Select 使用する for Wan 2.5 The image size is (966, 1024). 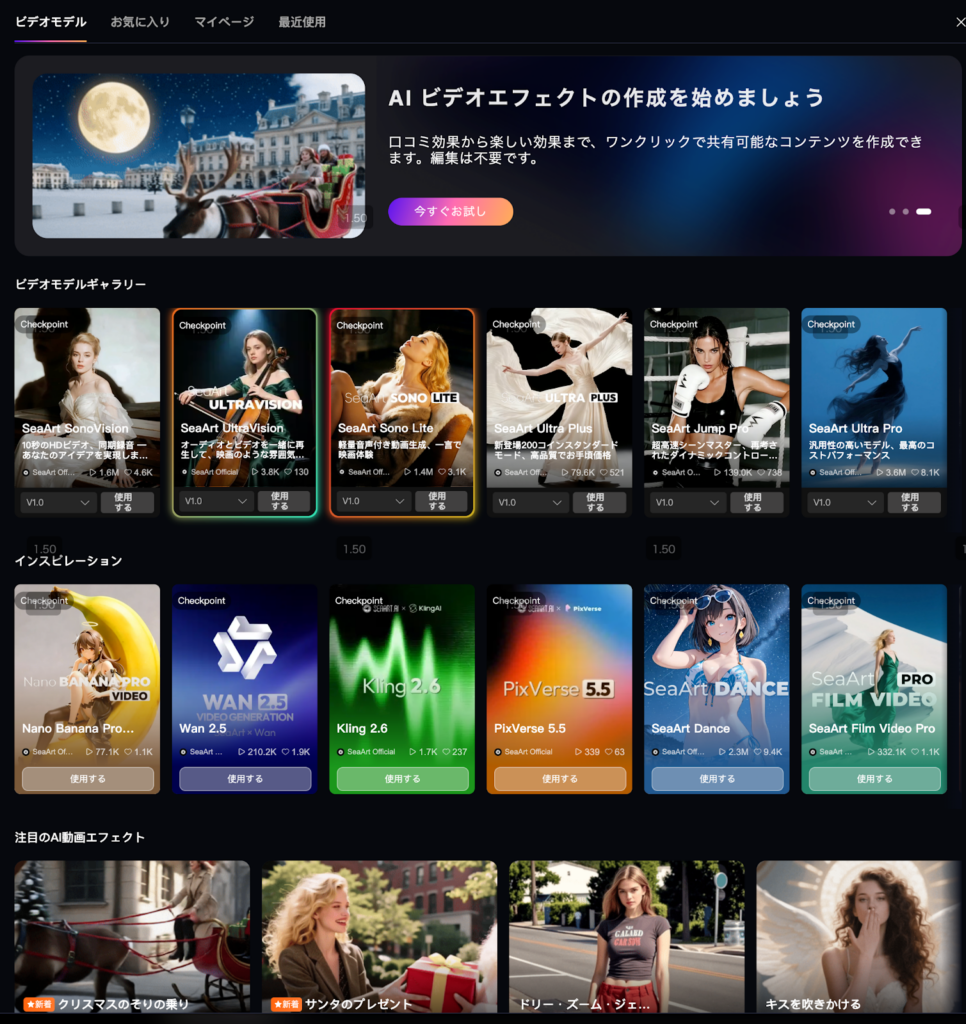(x=245, y=779)
